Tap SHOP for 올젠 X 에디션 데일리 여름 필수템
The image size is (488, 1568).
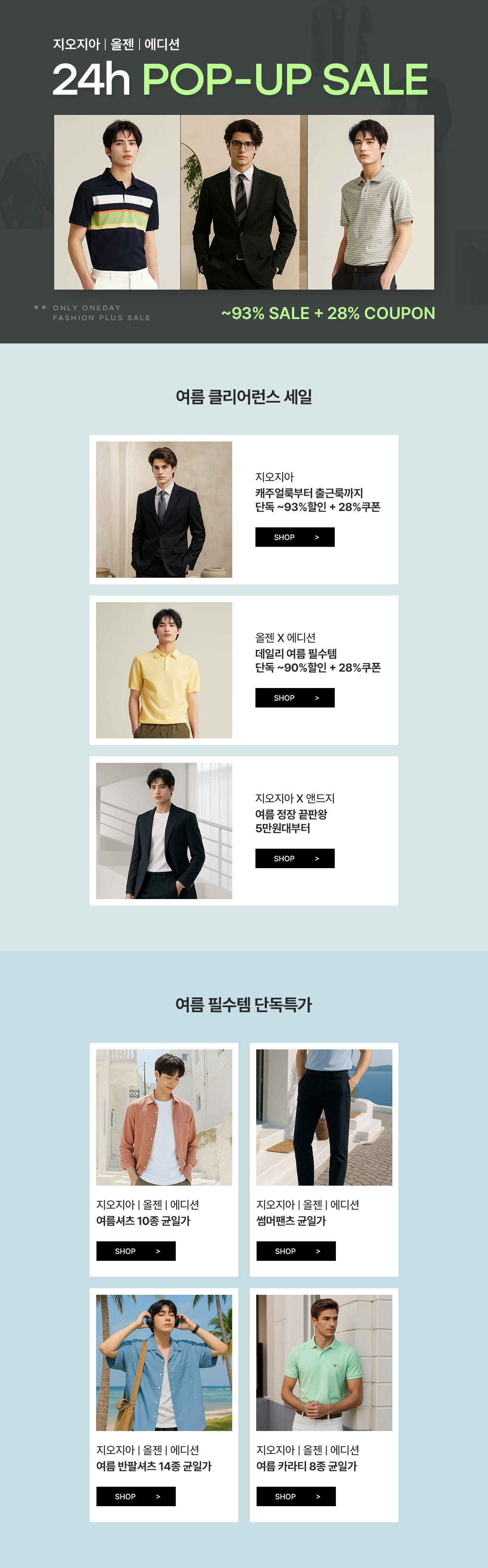[294, 698]
